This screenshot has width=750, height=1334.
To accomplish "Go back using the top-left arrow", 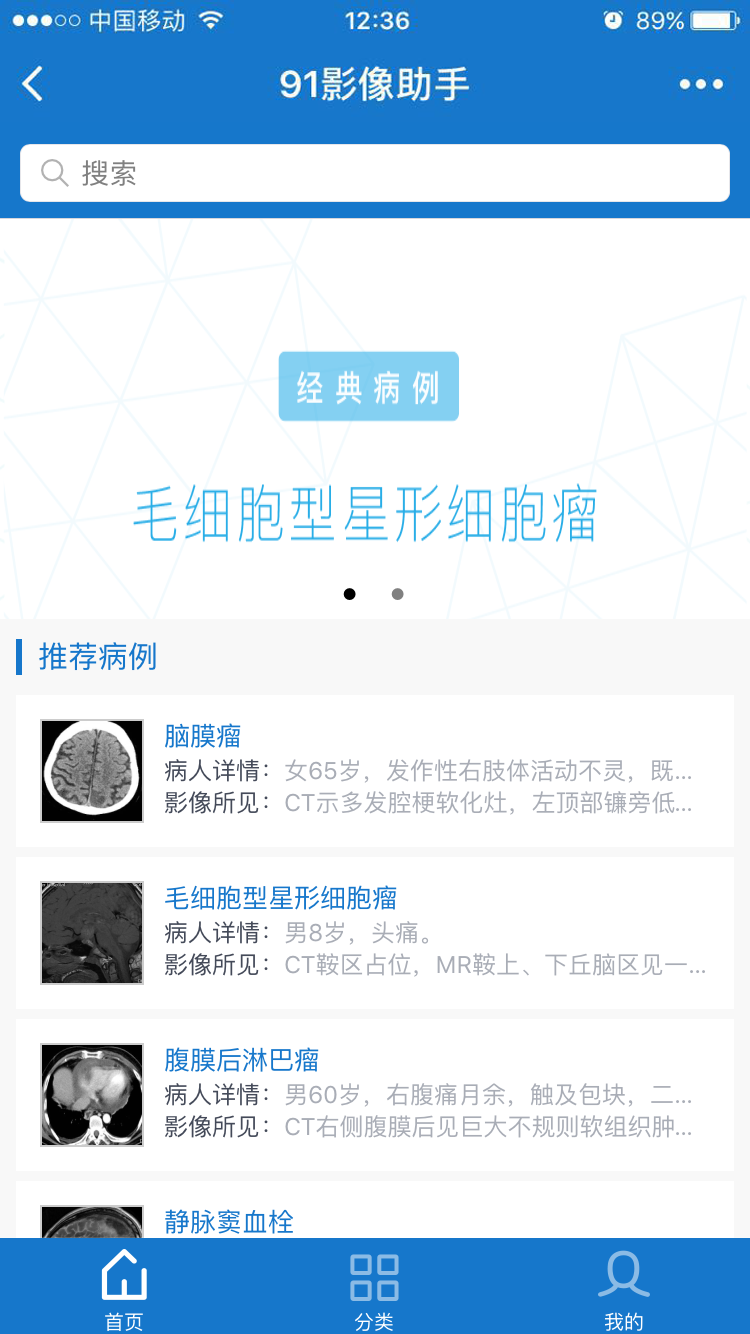I will pyautogui.click(x=33, y=84).
